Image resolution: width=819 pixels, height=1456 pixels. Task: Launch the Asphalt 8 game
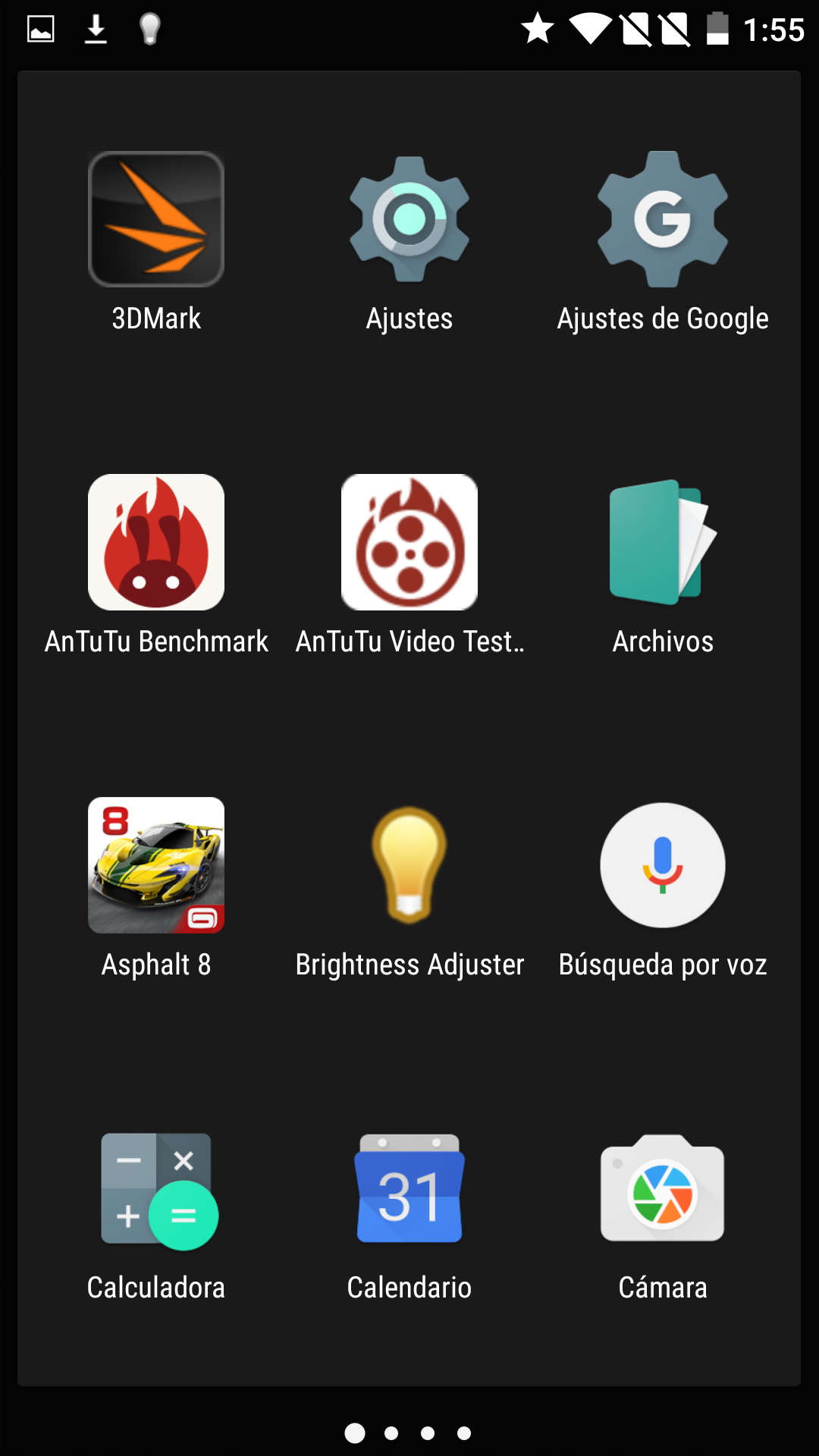coord(156,865)
